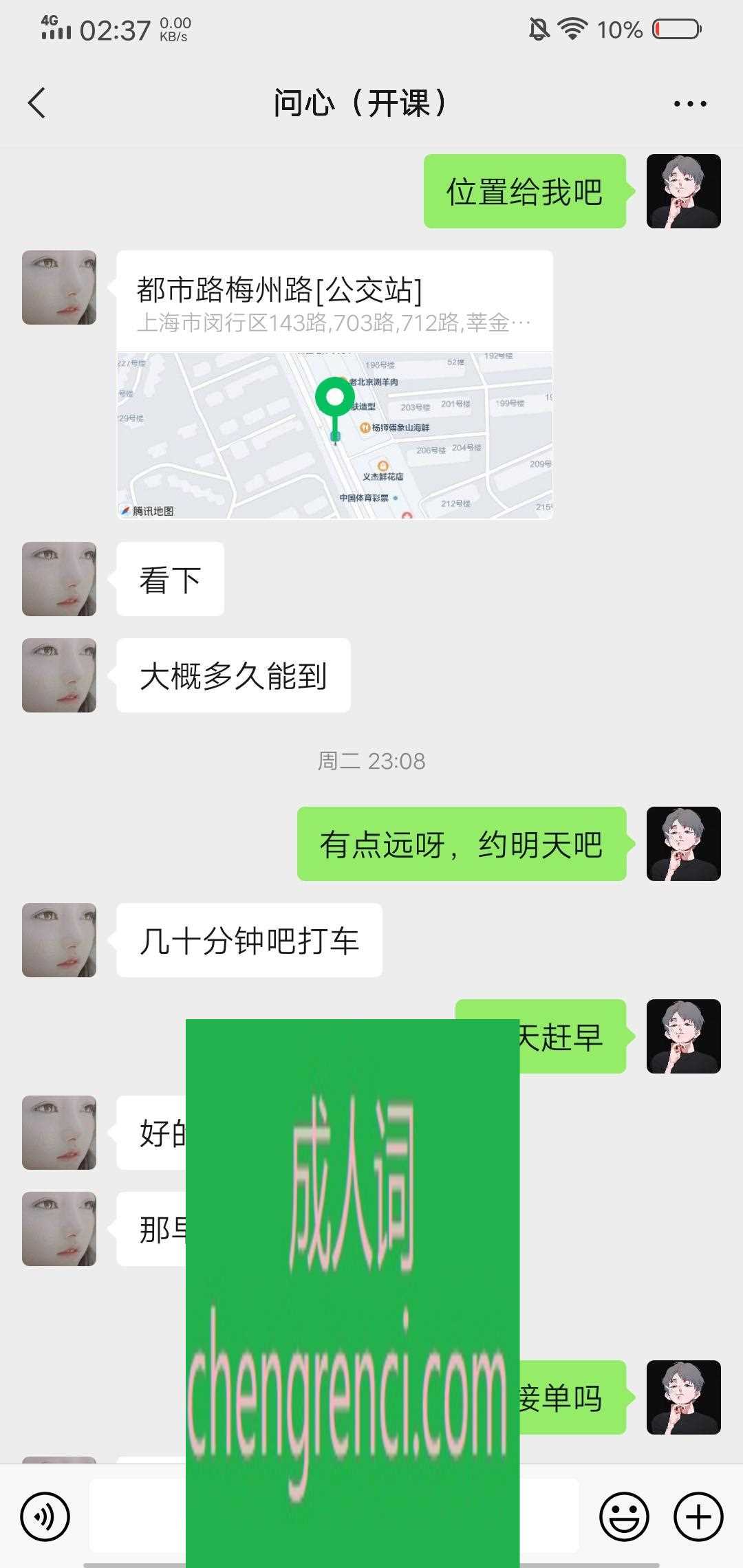Open contact avatar beside 看下 message

click(59, 579)
